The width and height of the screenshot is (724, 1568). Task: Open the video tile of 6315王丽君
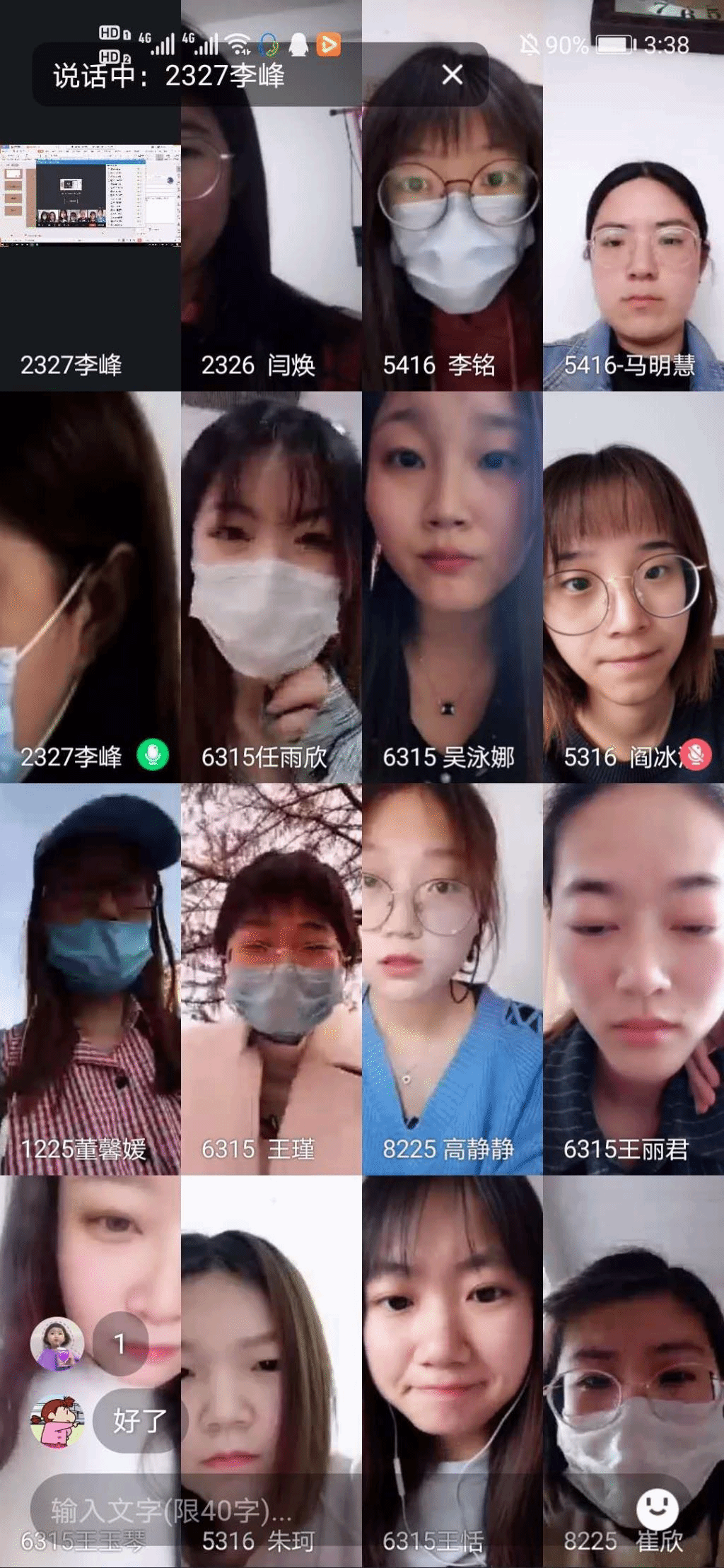point(633,979)
